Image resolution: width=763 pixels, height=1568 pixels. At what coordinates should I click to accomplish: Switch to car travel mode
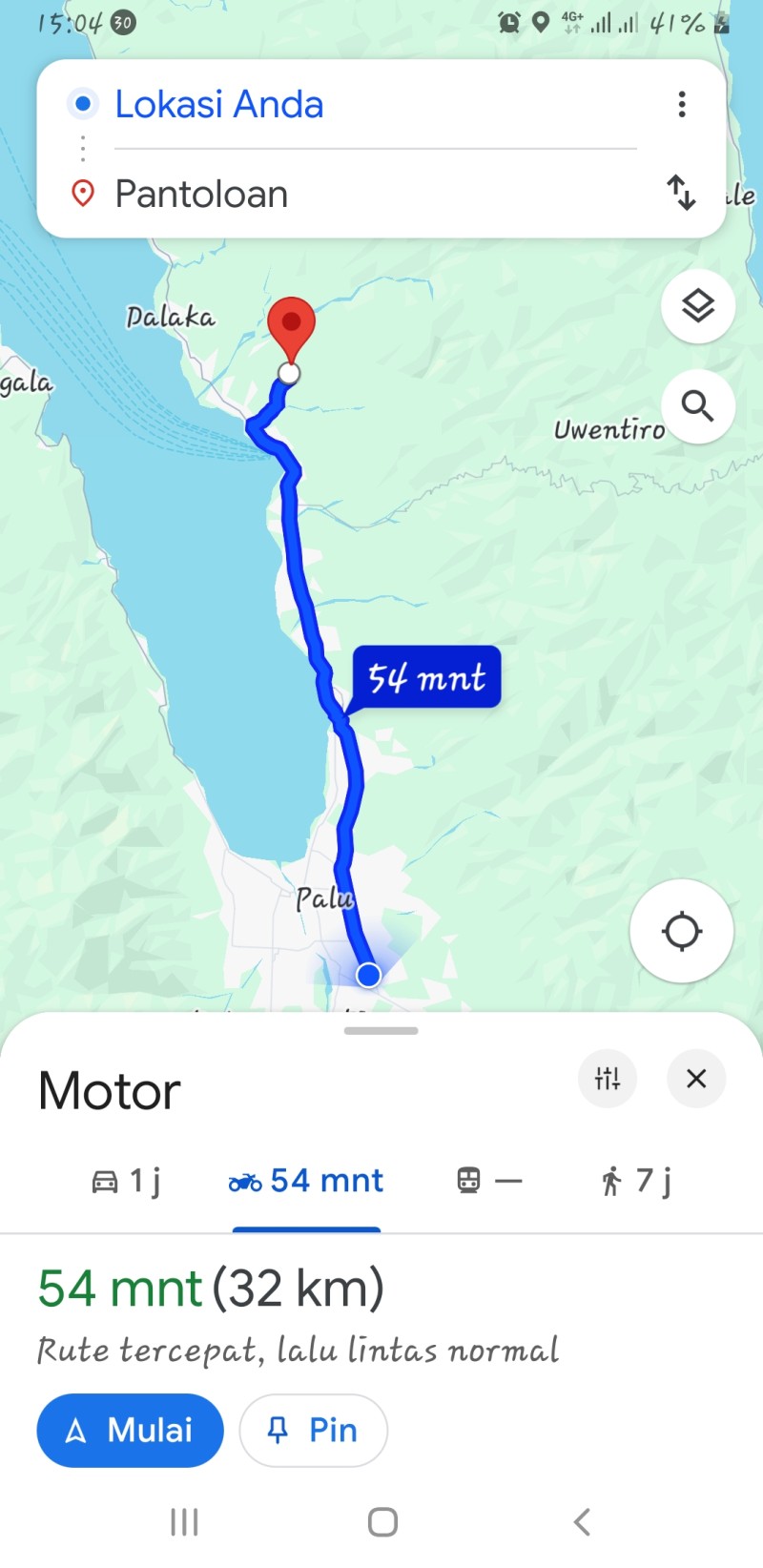[x=125, y=1182]
